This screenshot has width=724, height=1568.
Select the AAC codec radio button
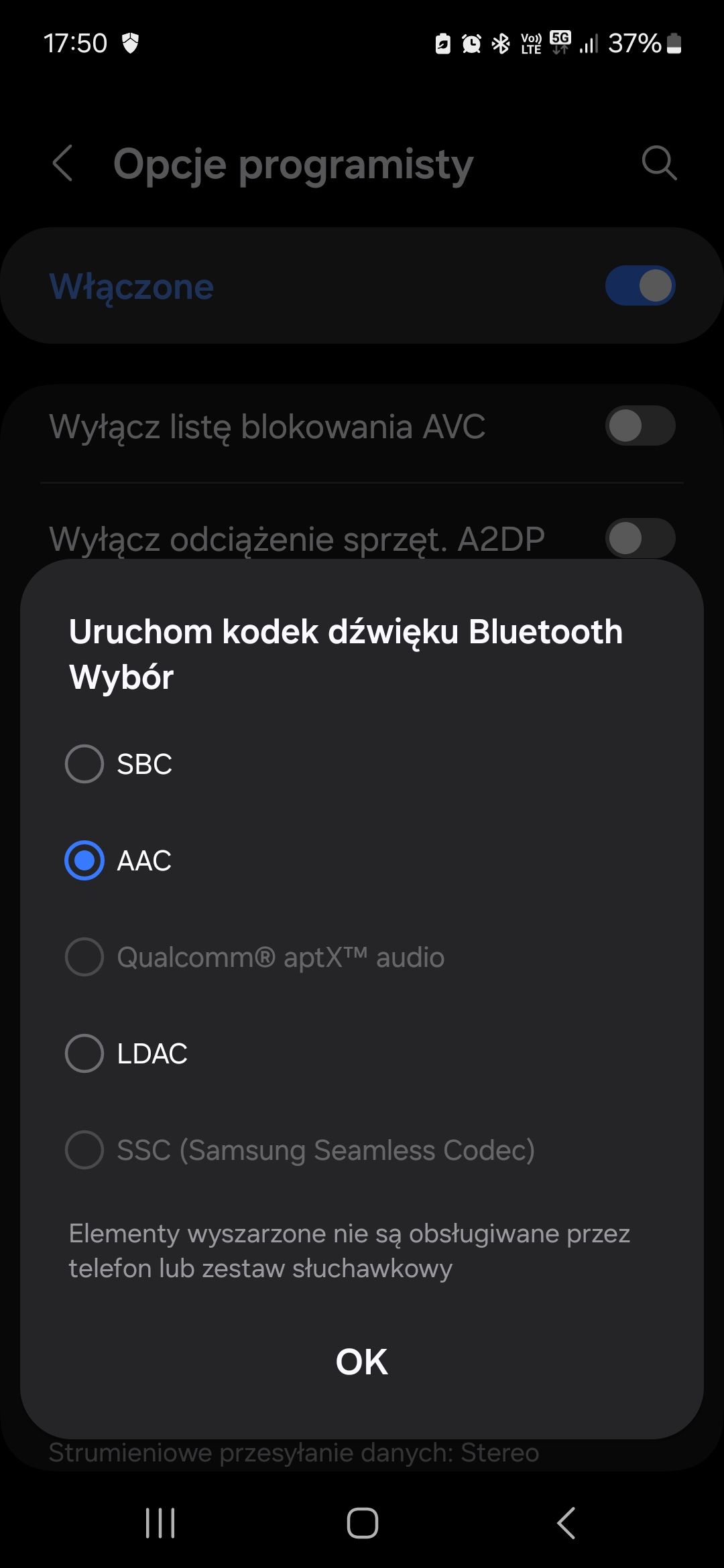(x=84, y=860)
